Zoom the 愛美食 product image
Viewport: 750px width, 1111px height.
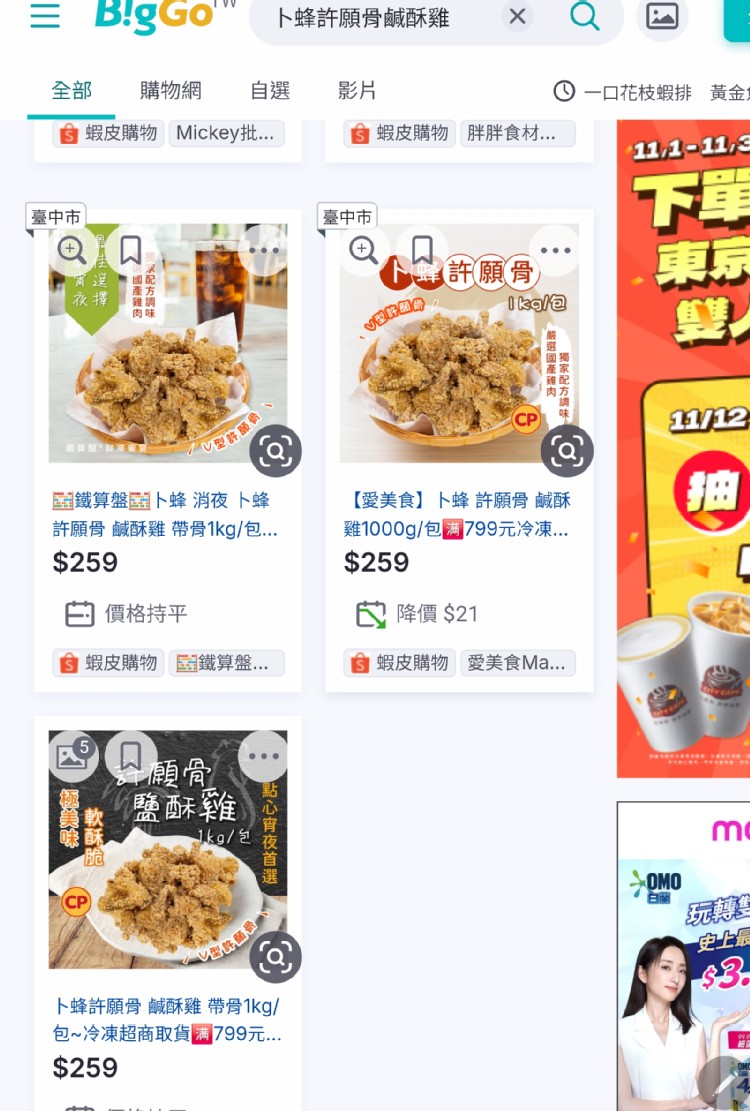363,250
